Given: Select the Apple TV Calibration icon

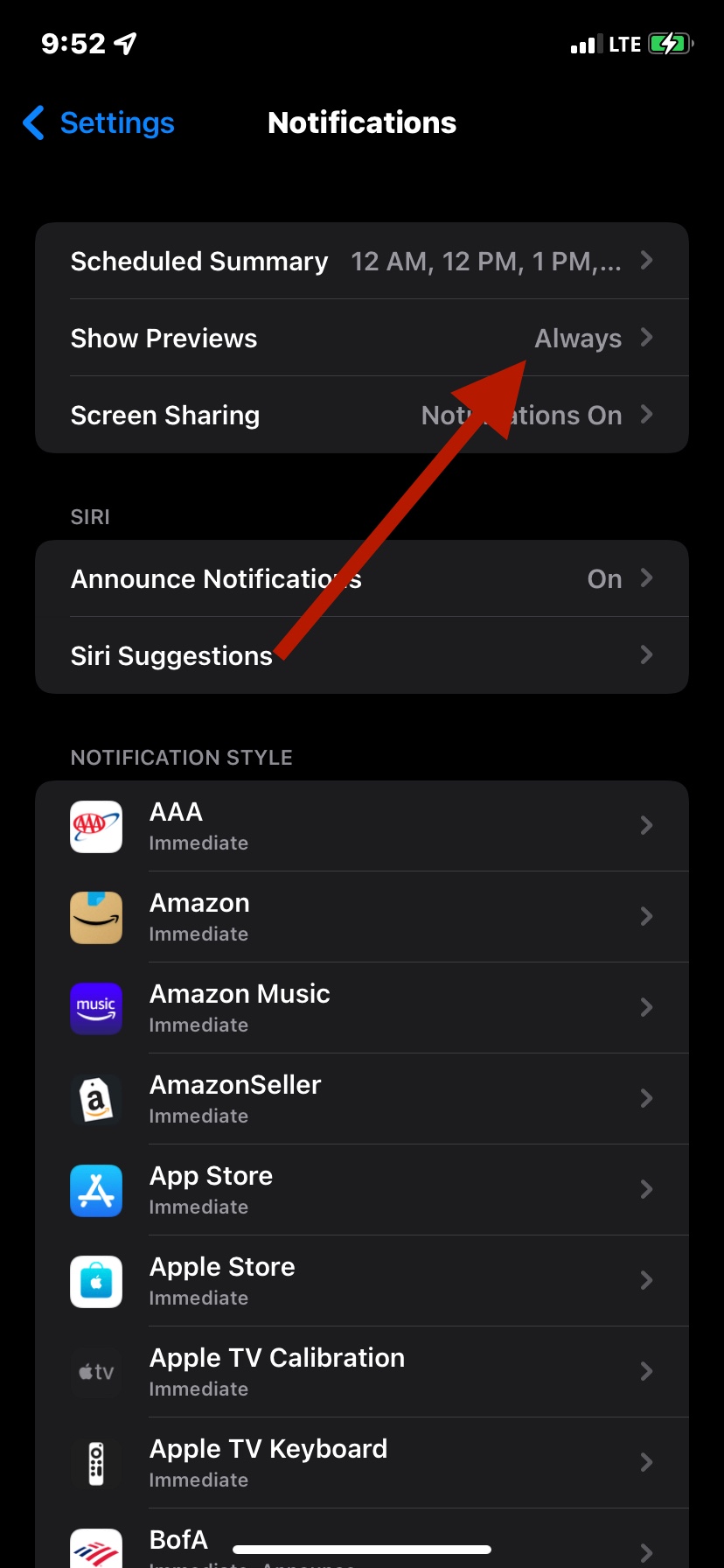Looking at the screenshot, I should 96,1372.
